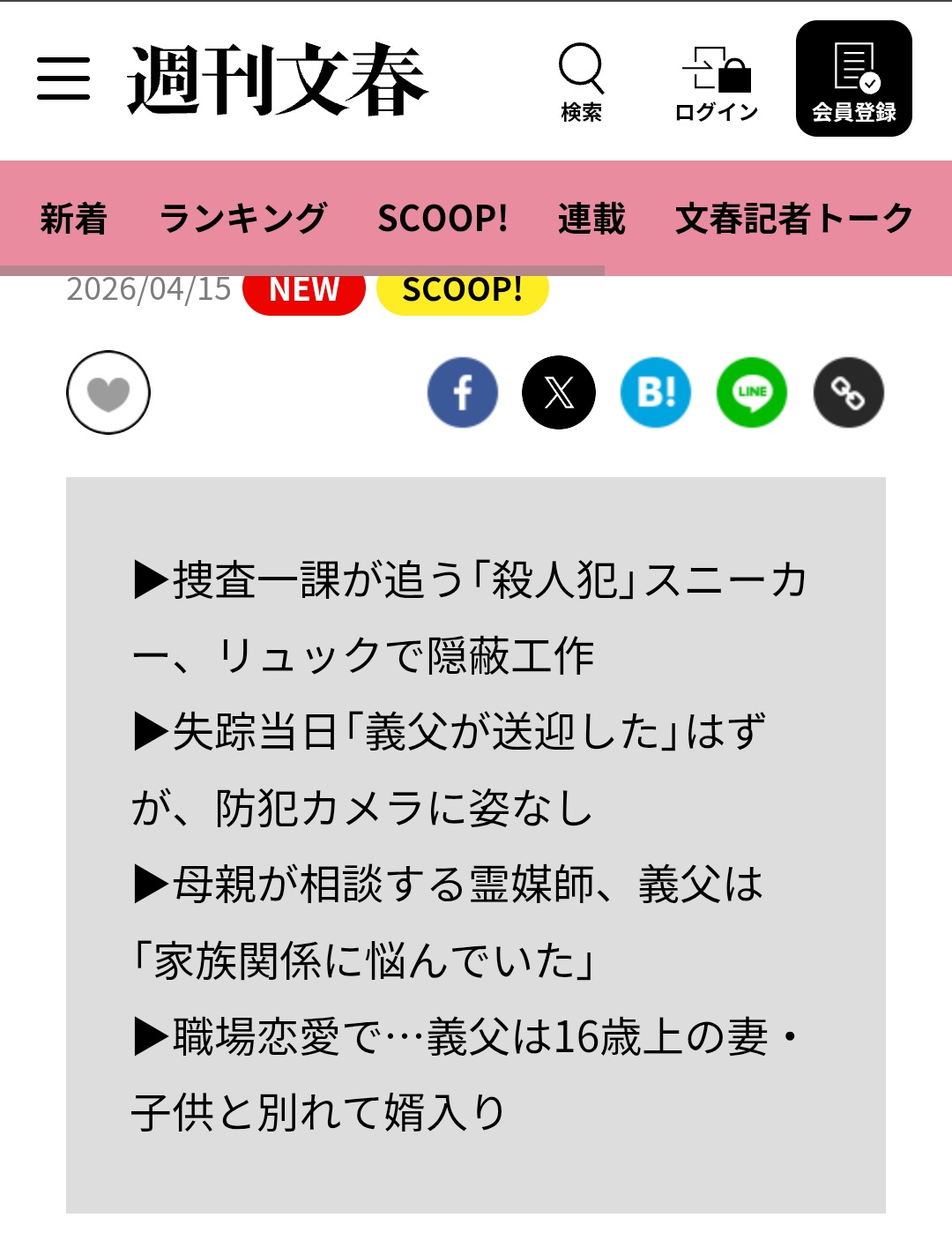Select the SCOOP! navigation tab

click(x=443, y=218)
